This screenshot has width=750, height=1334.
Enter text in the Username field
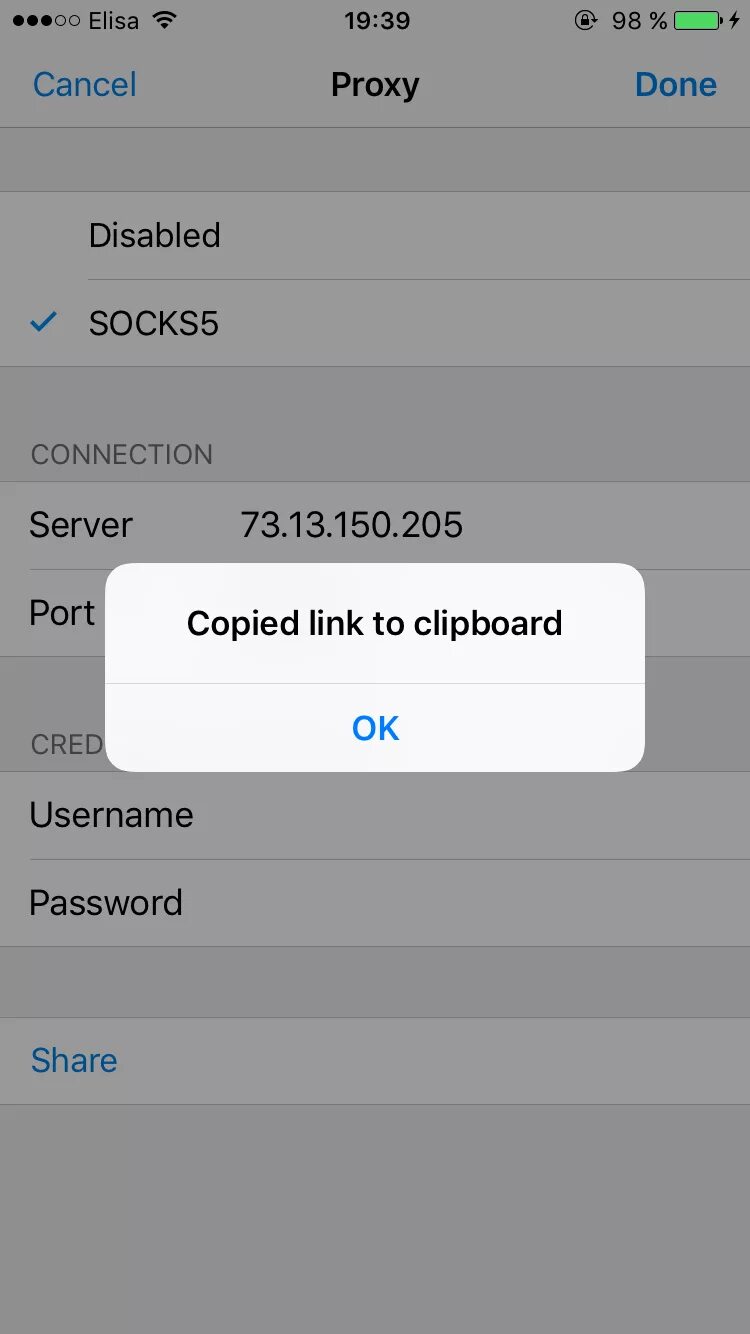pos(375,815)
